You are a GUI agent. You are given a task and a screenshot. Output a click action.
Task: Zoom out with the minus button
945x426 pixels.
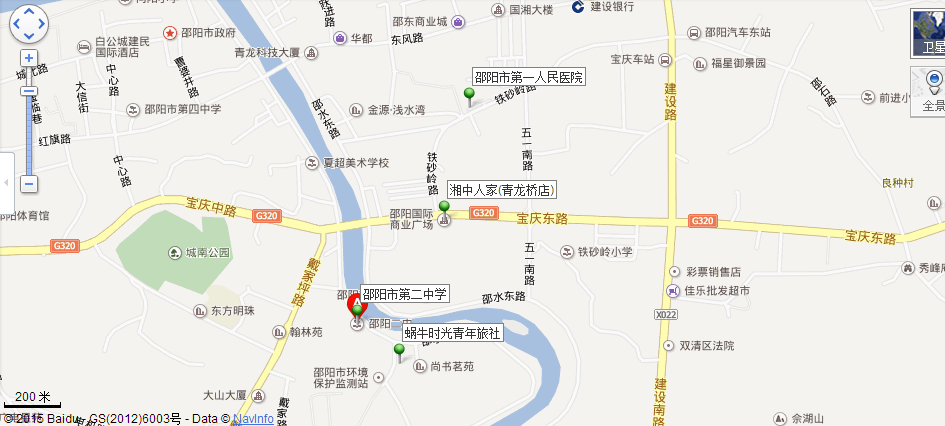pos(29,184)
